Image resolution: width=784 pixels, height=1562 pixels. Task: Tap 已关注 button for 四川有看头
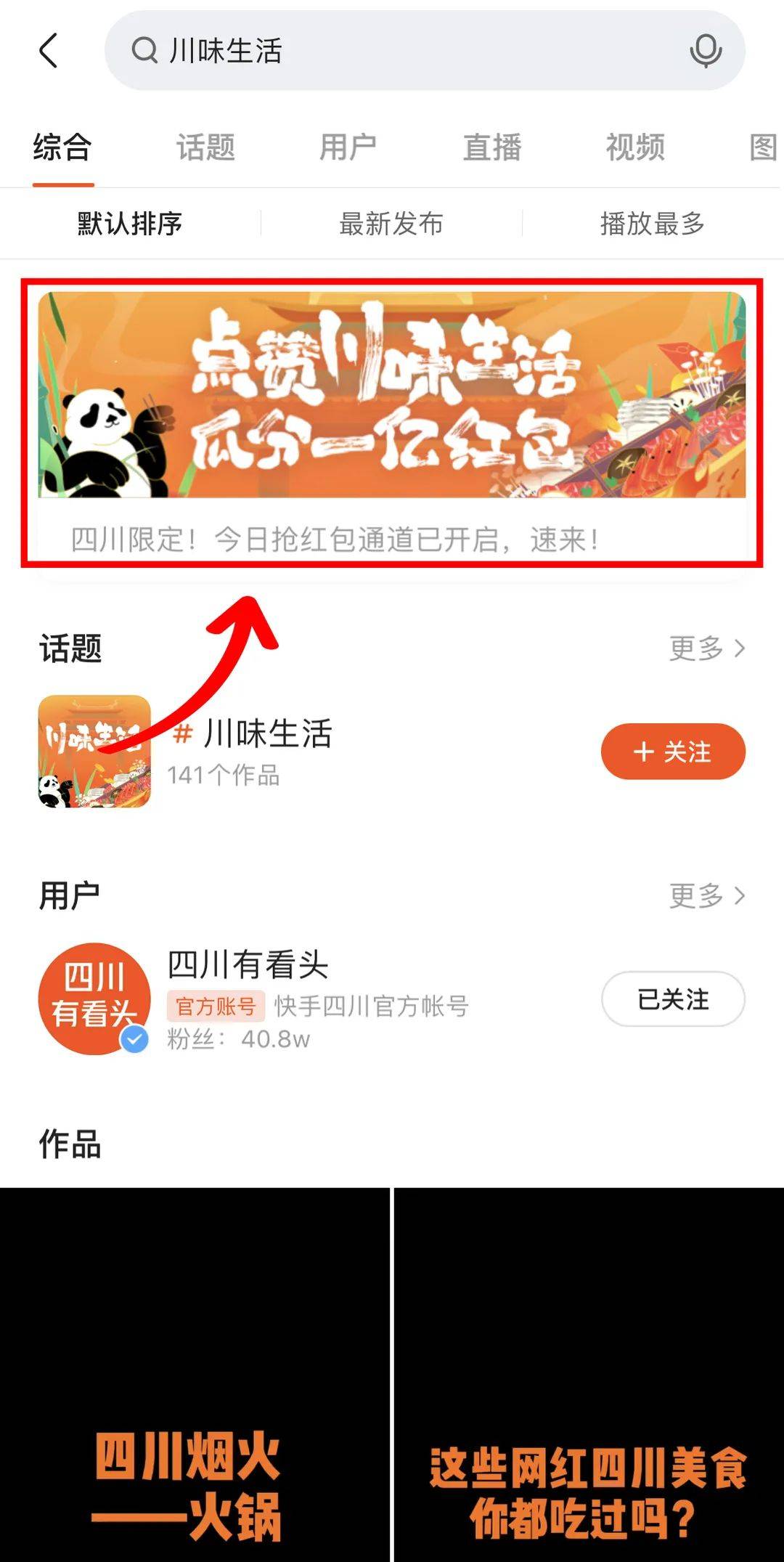(673, 999)
